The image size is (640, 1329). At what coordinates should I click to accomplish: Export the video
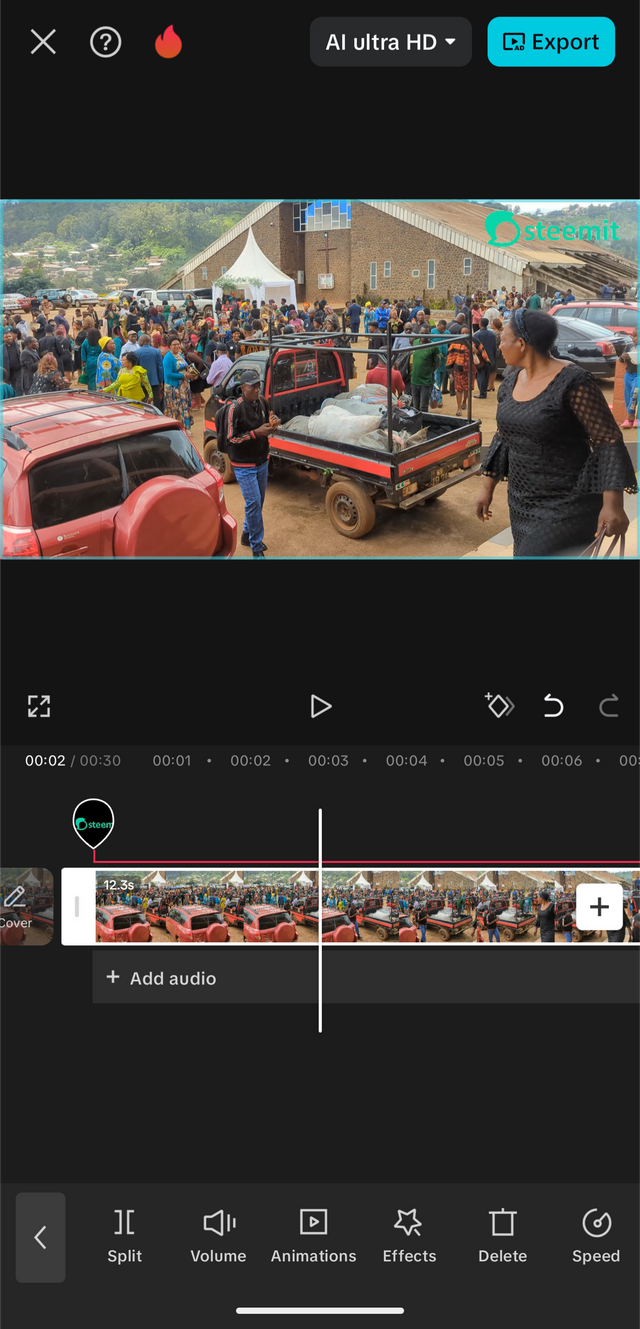click(551, 42)
